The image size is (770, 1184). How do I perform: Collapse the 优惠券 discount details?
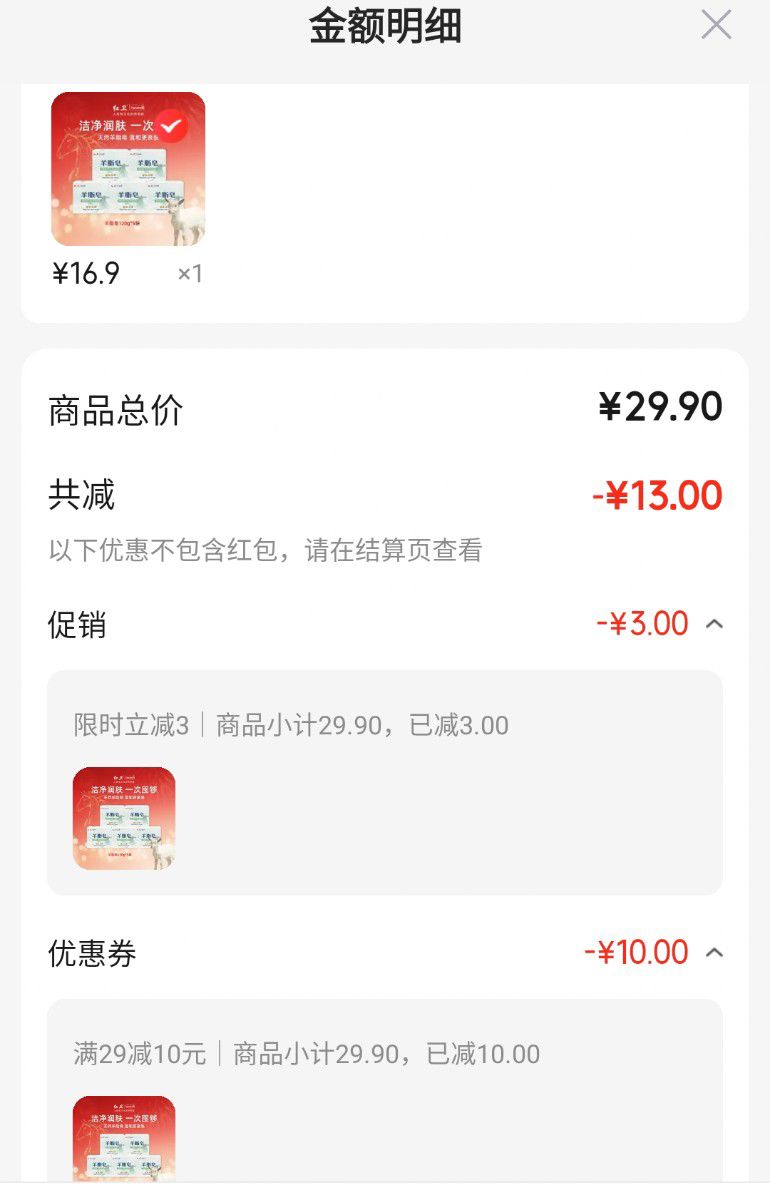[x=714, y=953]
